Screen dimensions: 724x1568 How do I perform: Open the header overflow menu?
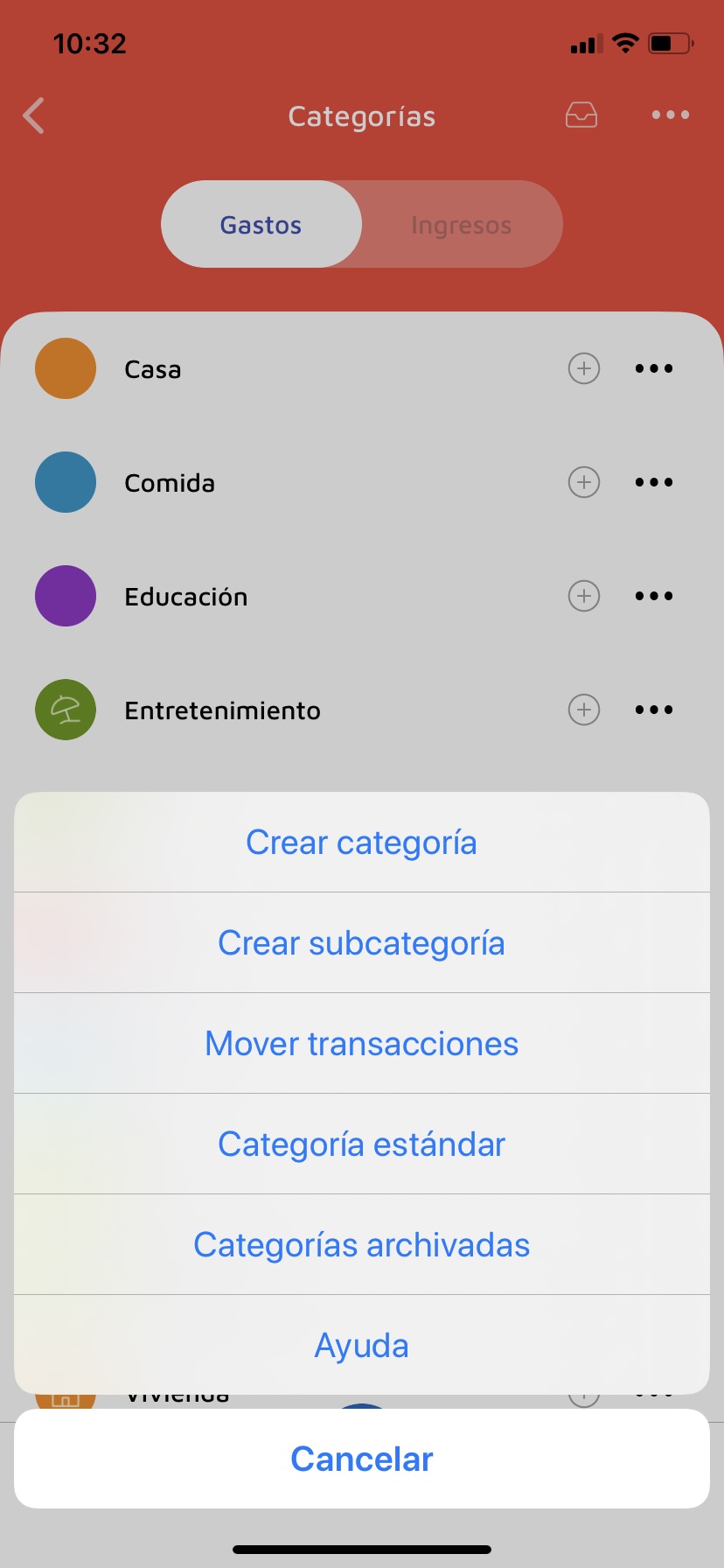[x=670, y=115]
